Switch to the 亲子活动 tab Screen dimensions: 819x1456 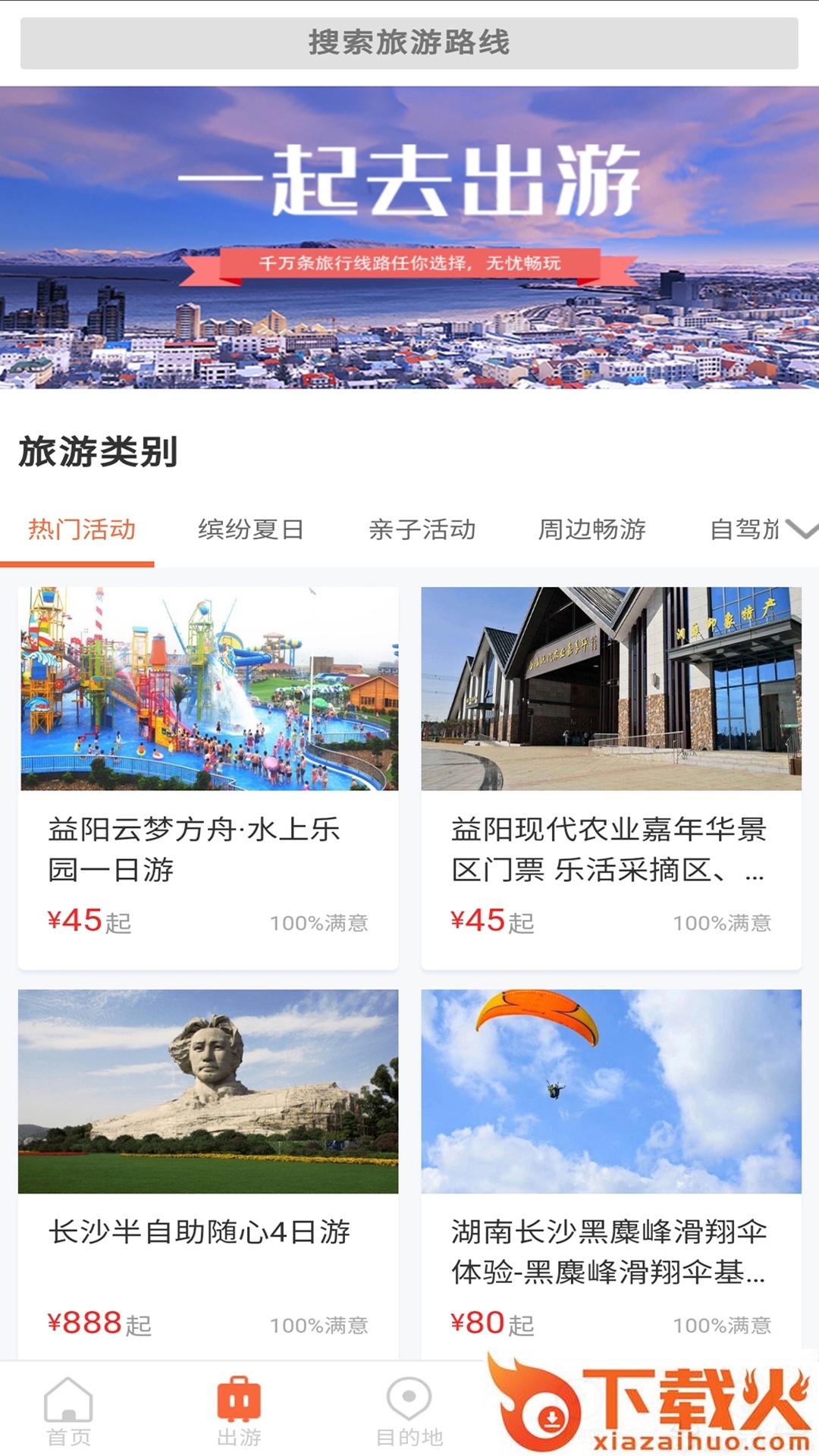coord(422,529)
